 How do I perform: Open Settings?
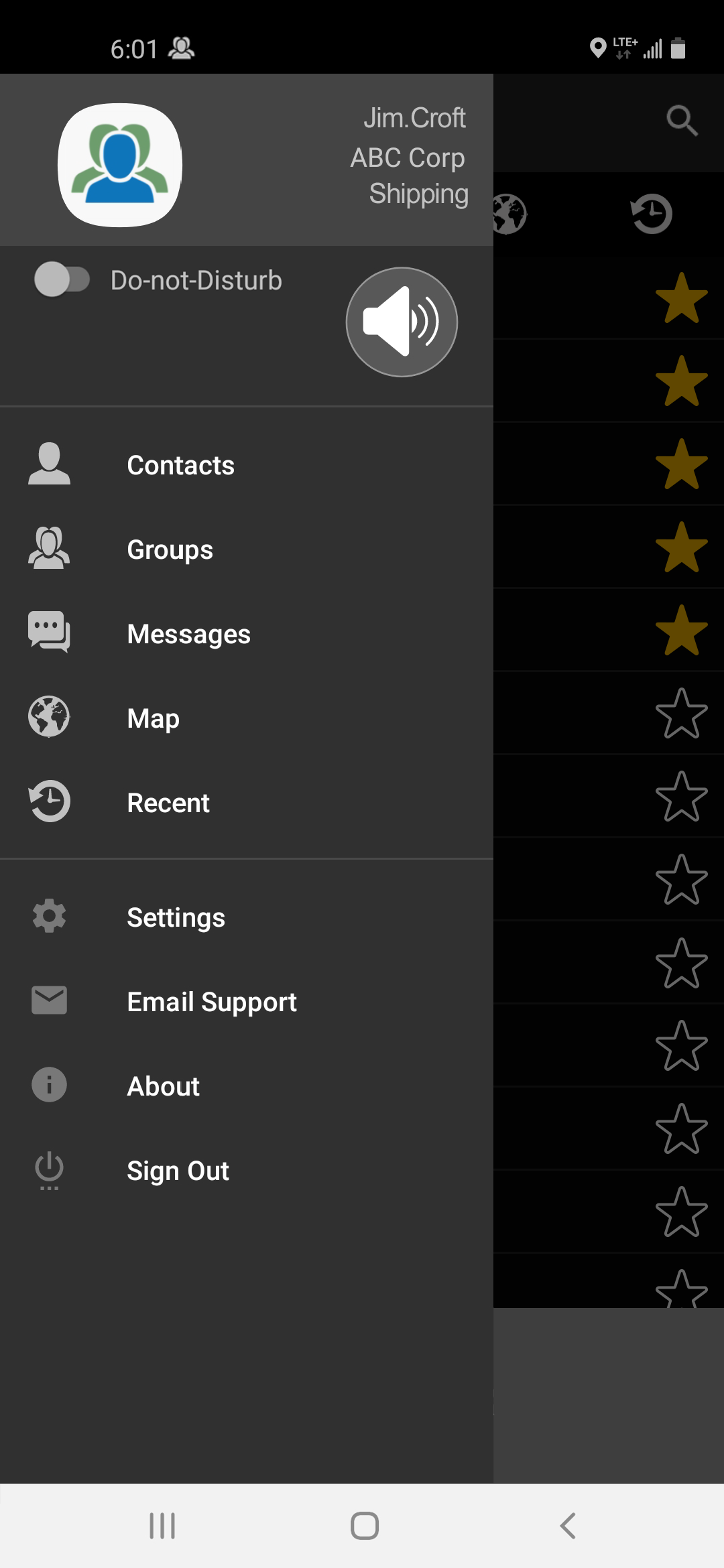247,917
